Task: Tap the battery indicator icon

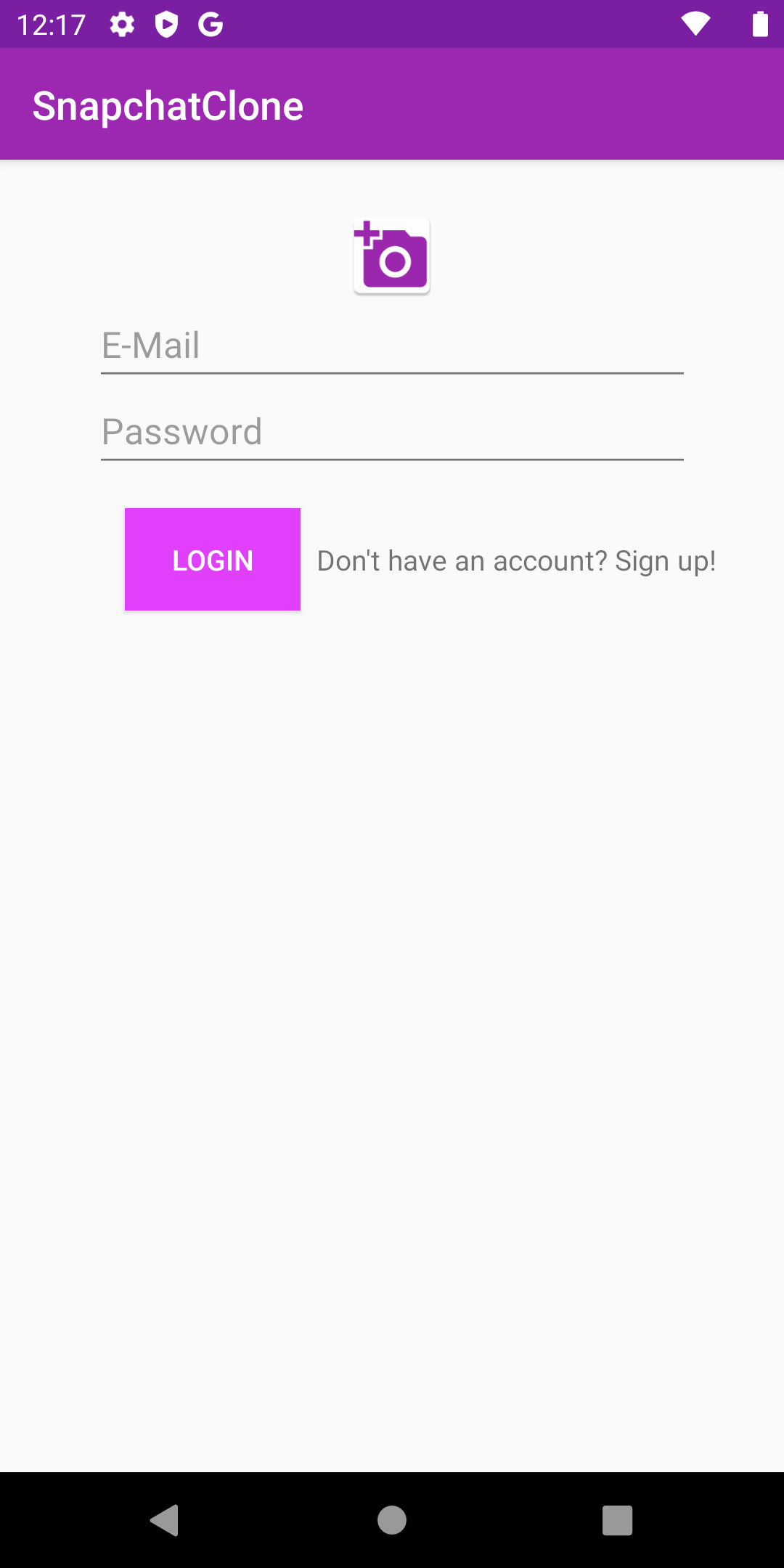Action: [759, 24]
